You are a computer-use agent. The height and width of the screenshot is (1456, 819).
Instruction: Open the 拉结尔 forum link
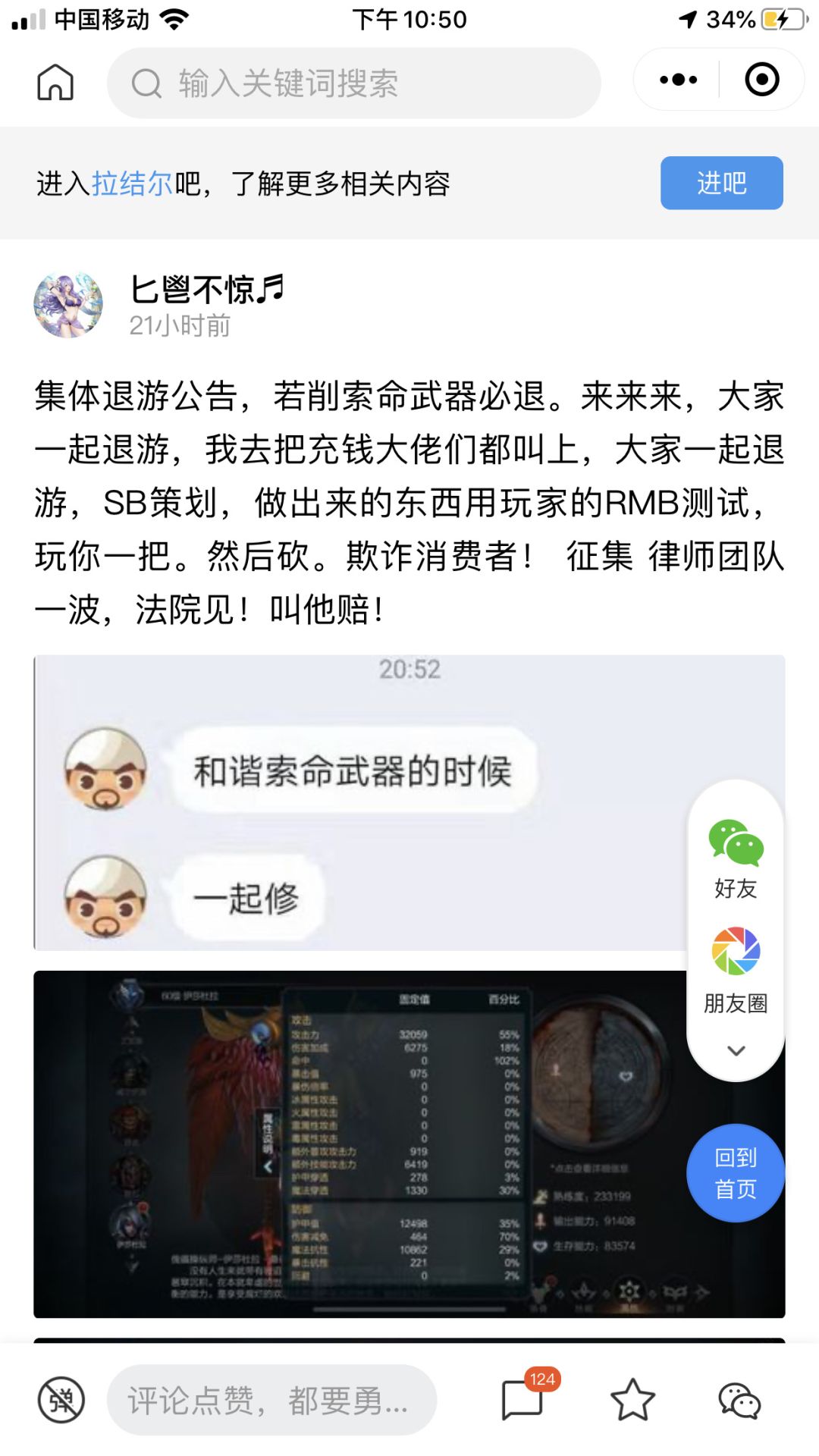click(x=130, y=181)
